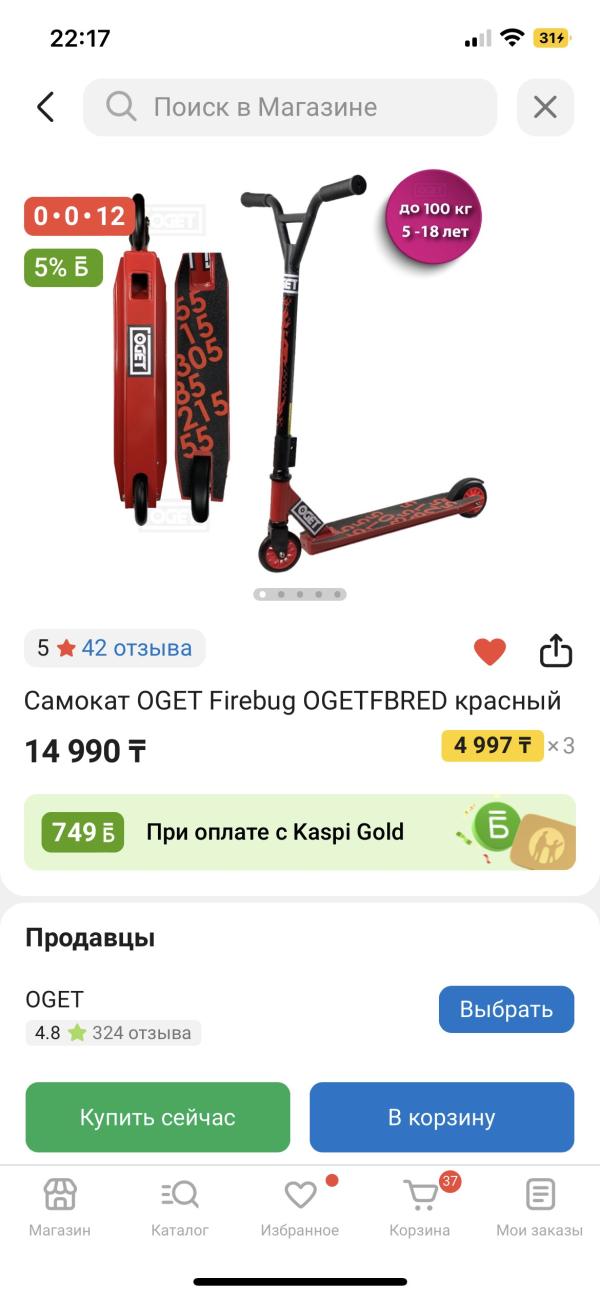
Task: Choose seller OGET with Выбрать
Action: (506, 1009)
